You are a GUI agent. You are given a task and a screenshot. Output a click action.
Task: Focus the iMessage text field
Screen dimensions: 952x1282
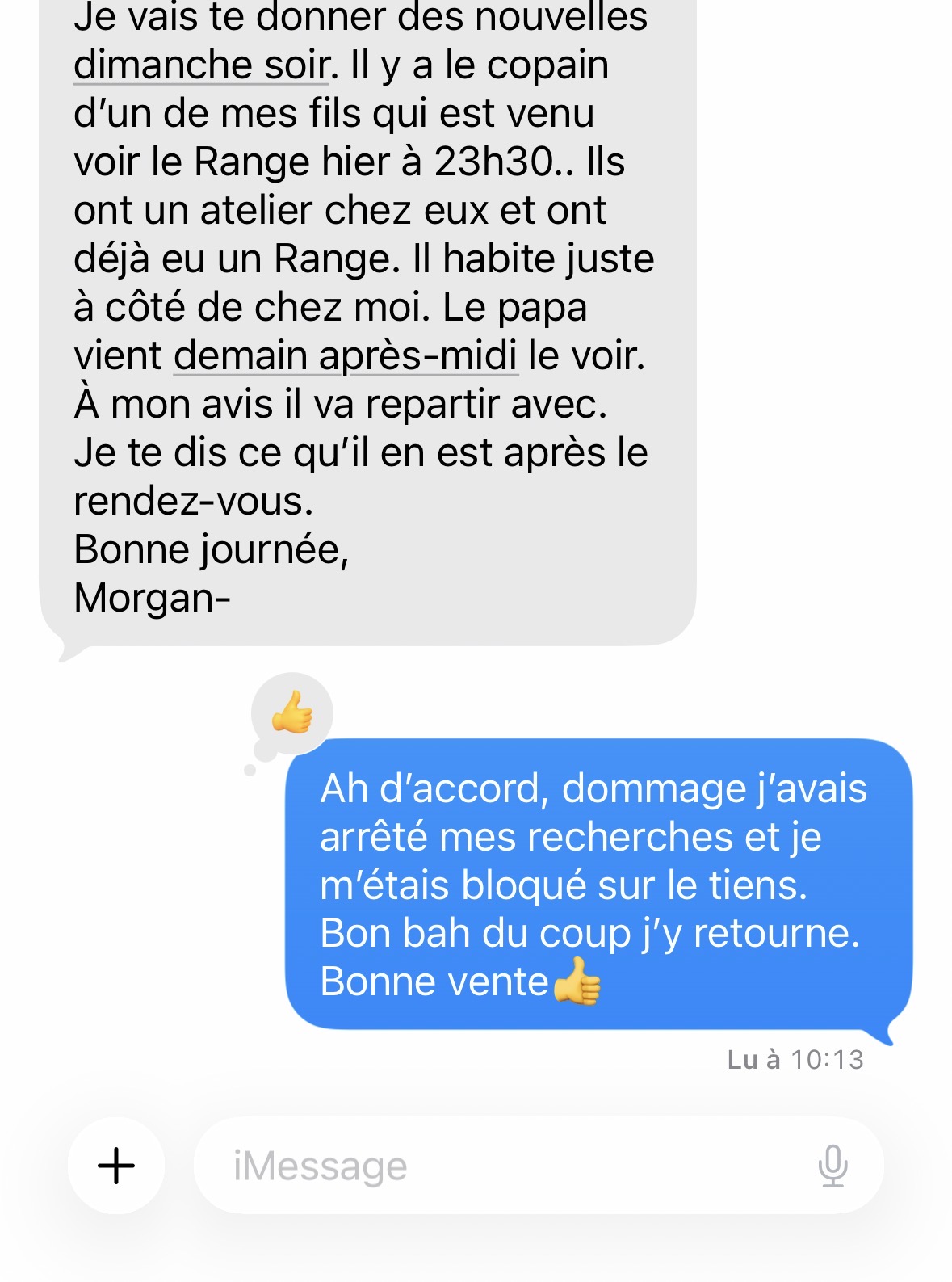click(x=501, y=1166)
